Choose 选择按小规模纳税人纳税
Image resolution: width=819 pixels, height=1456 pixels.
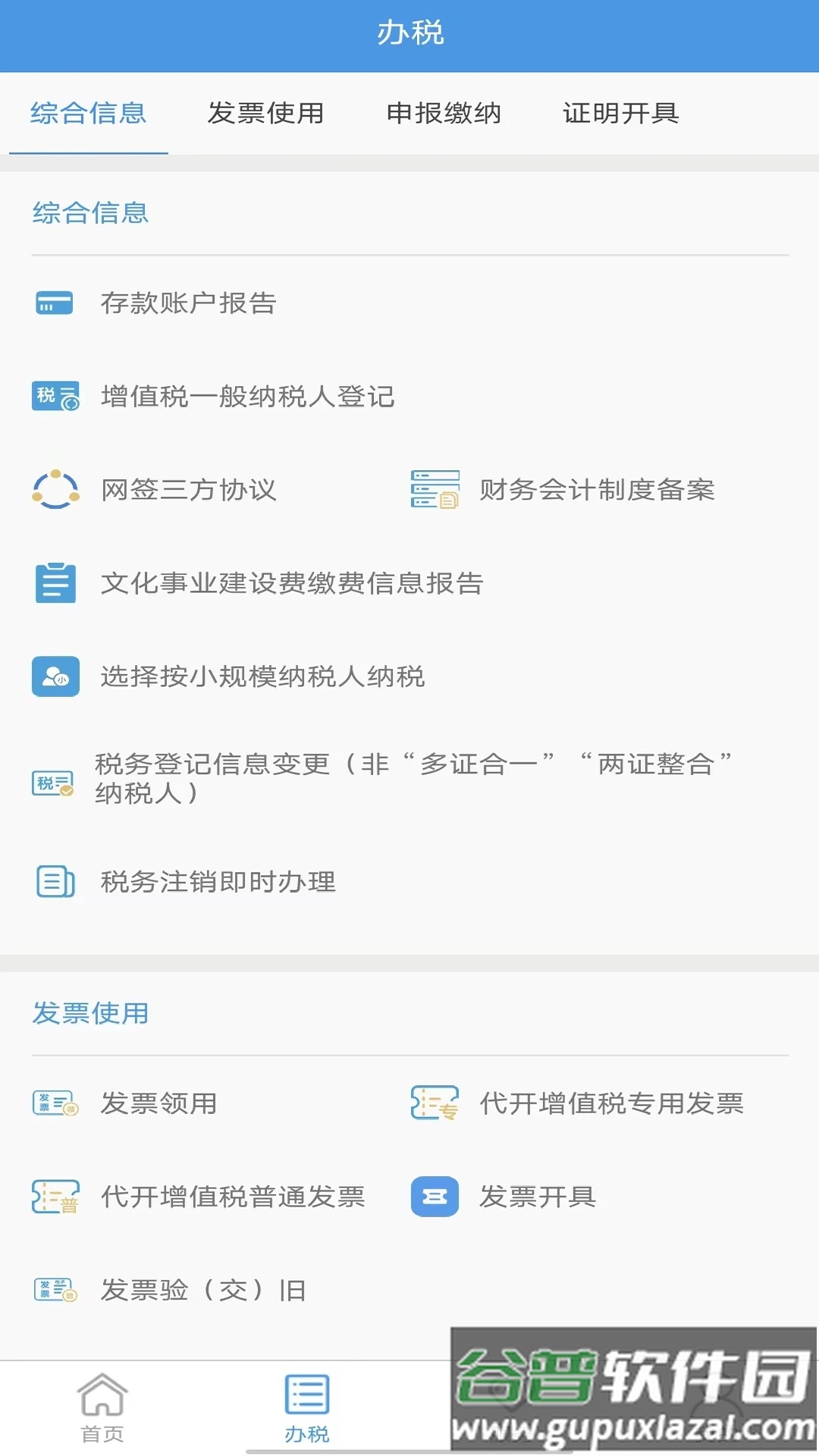[x=262, y=676]
